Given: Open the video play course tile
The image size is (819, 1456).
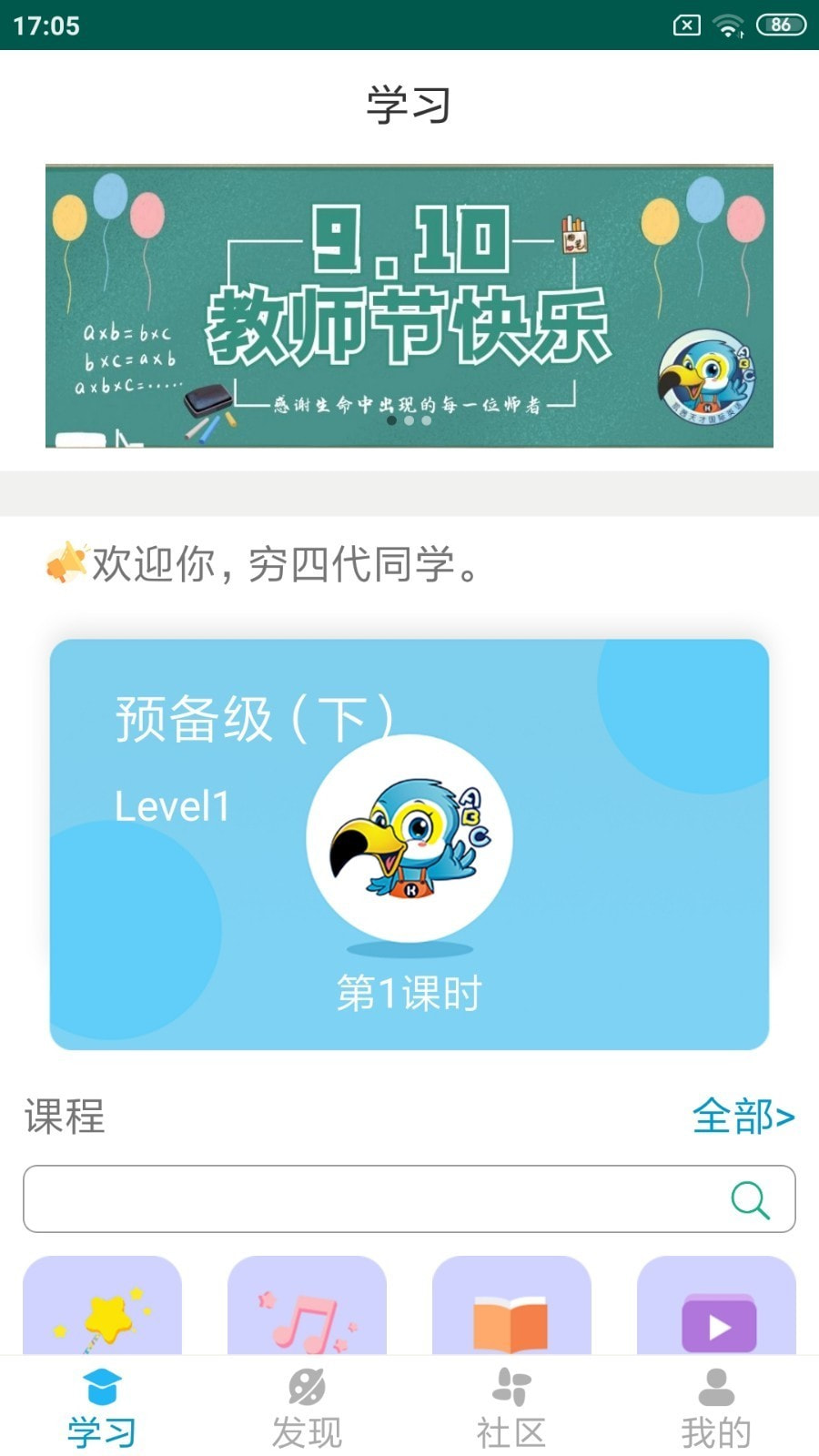Looking at the screenshot, I should (716, 1307).
